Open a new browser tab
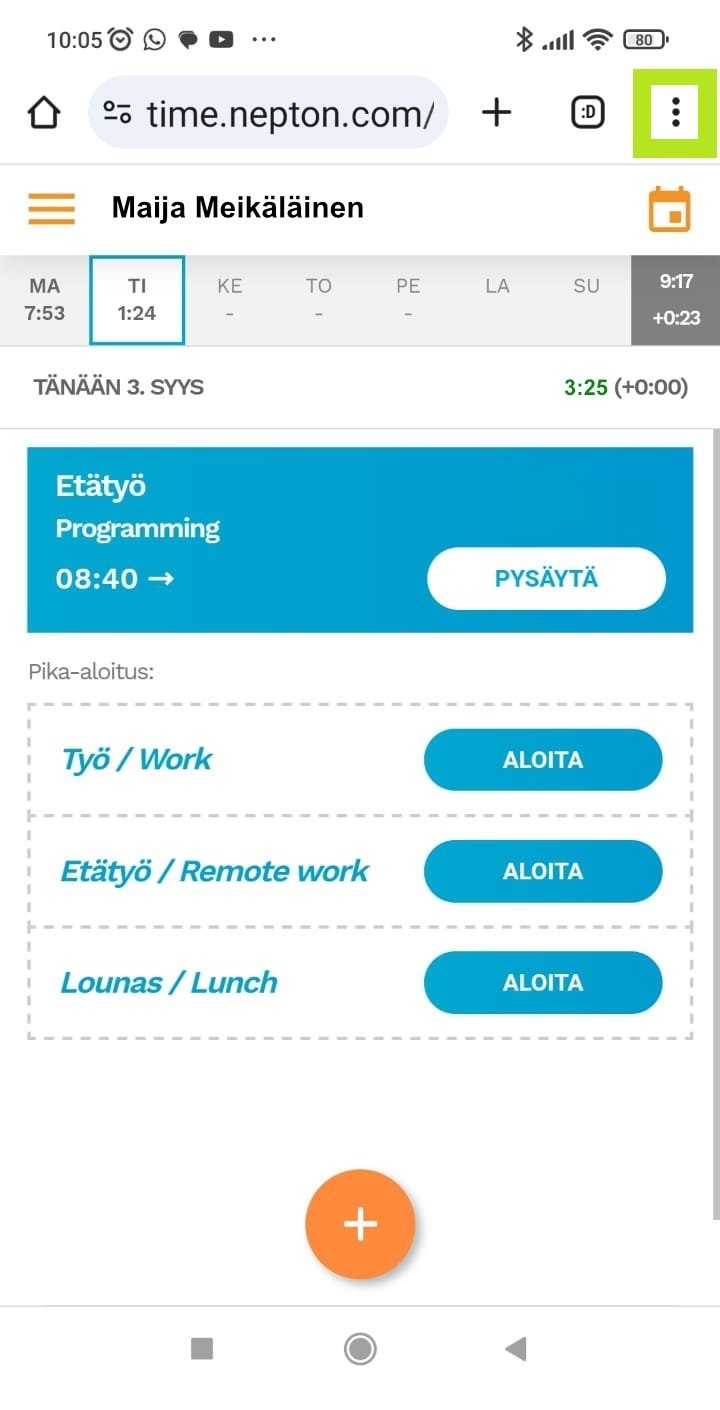The height and width of the screenshot is (1410, 720). (496, 113)
